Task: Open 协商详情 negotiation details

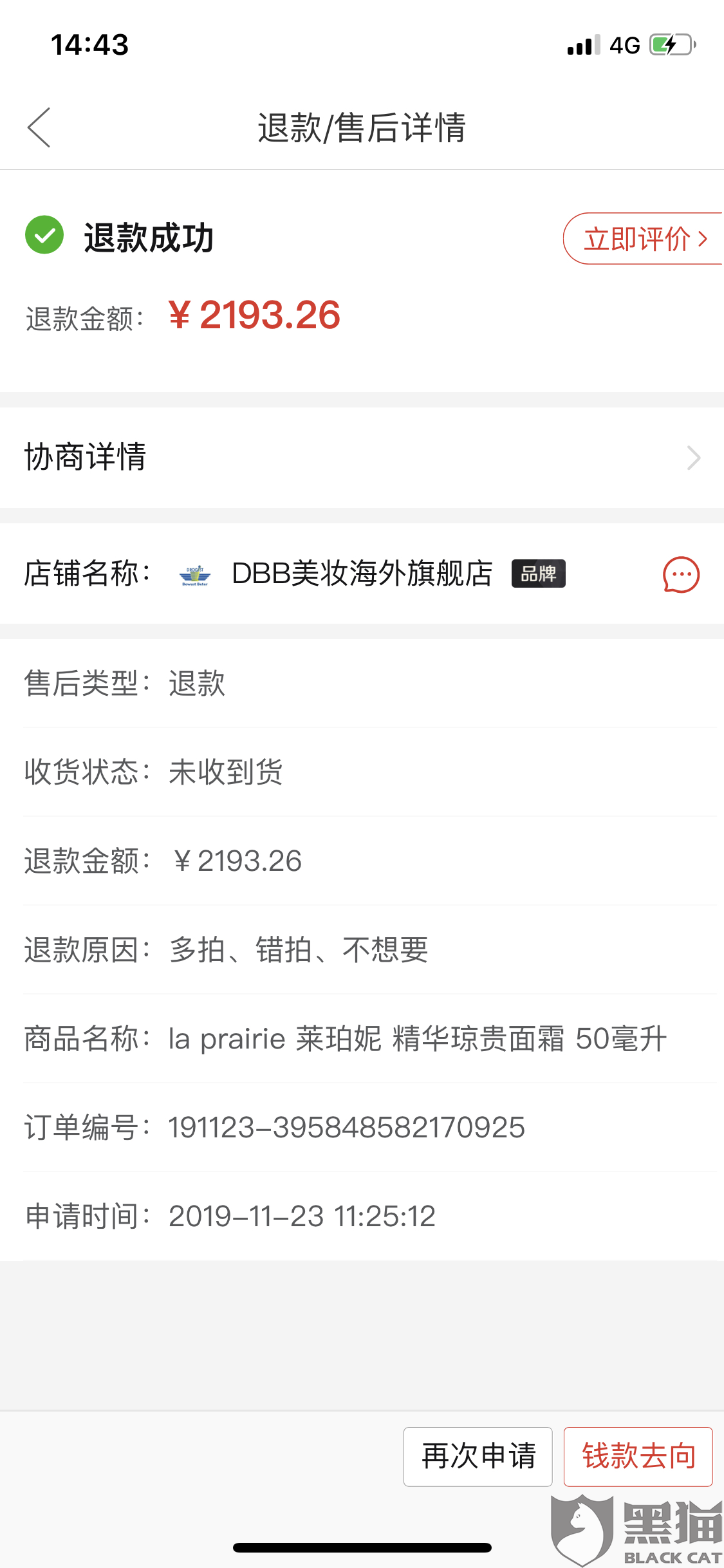Action: point(362,458)
